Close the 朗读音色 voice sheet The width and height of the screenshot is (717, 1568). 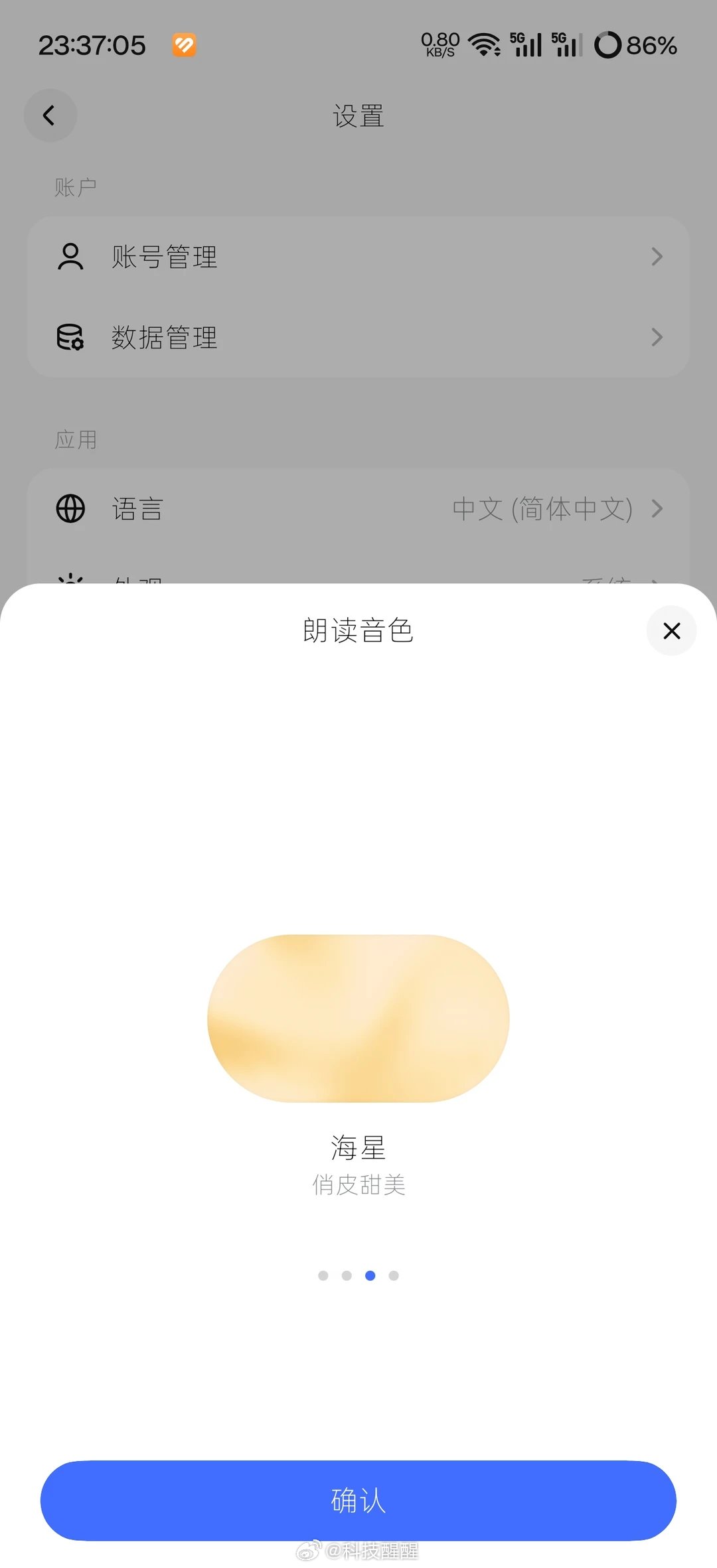(x=671, y=630)
